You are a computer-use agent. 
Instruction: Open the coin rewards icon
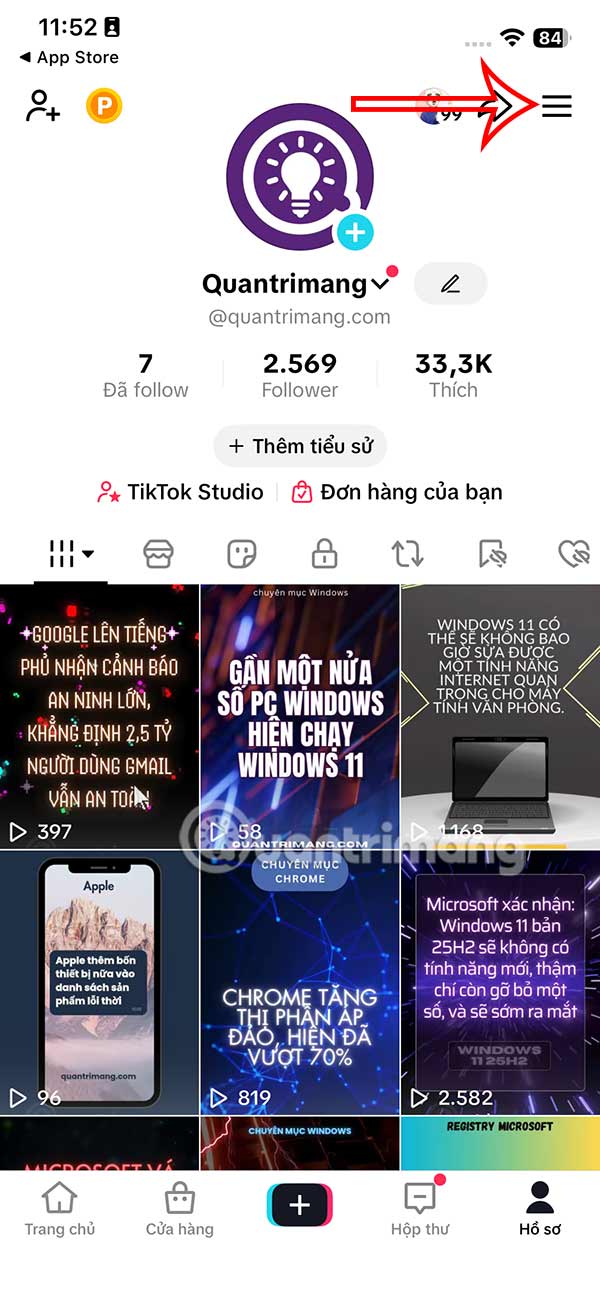click(103, 106)
